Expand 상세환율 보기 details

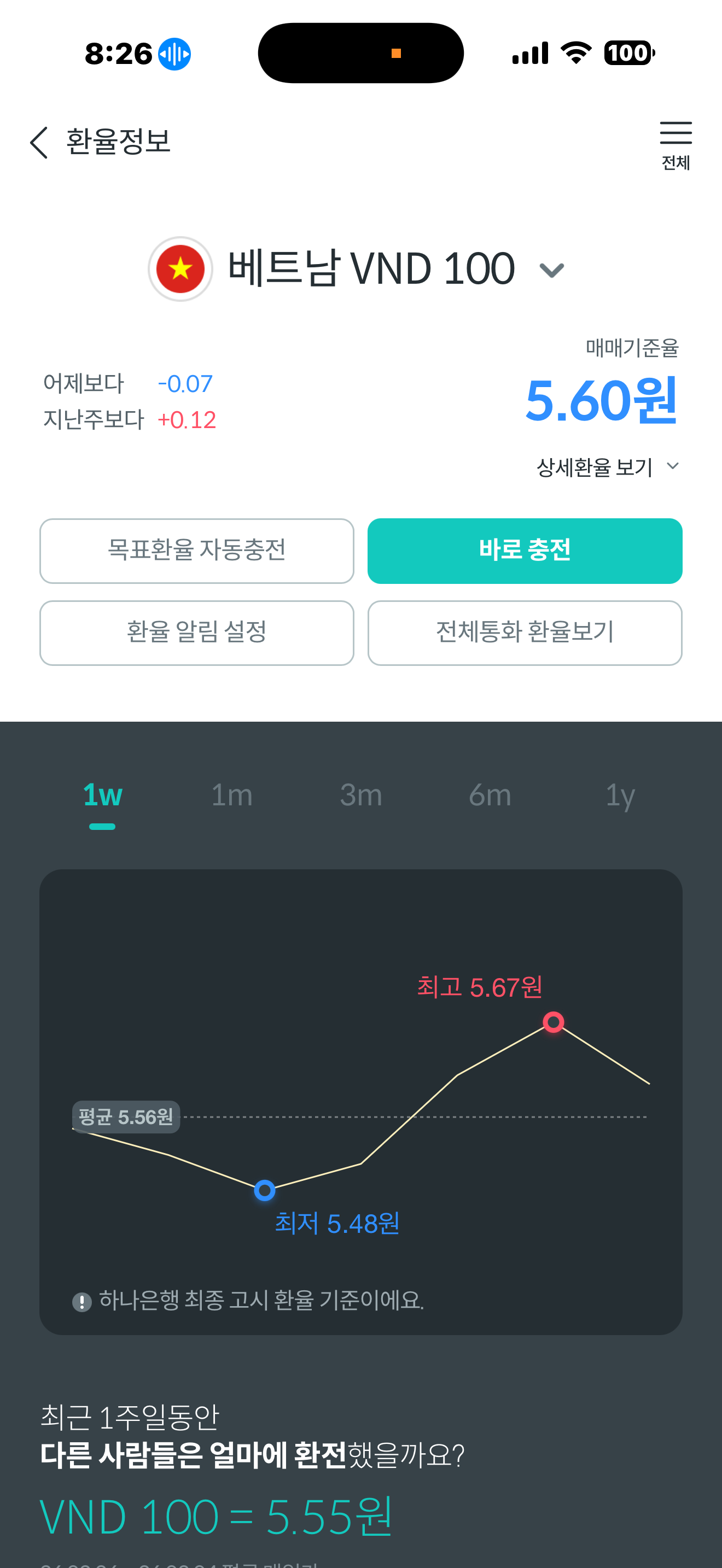(607, 467)
